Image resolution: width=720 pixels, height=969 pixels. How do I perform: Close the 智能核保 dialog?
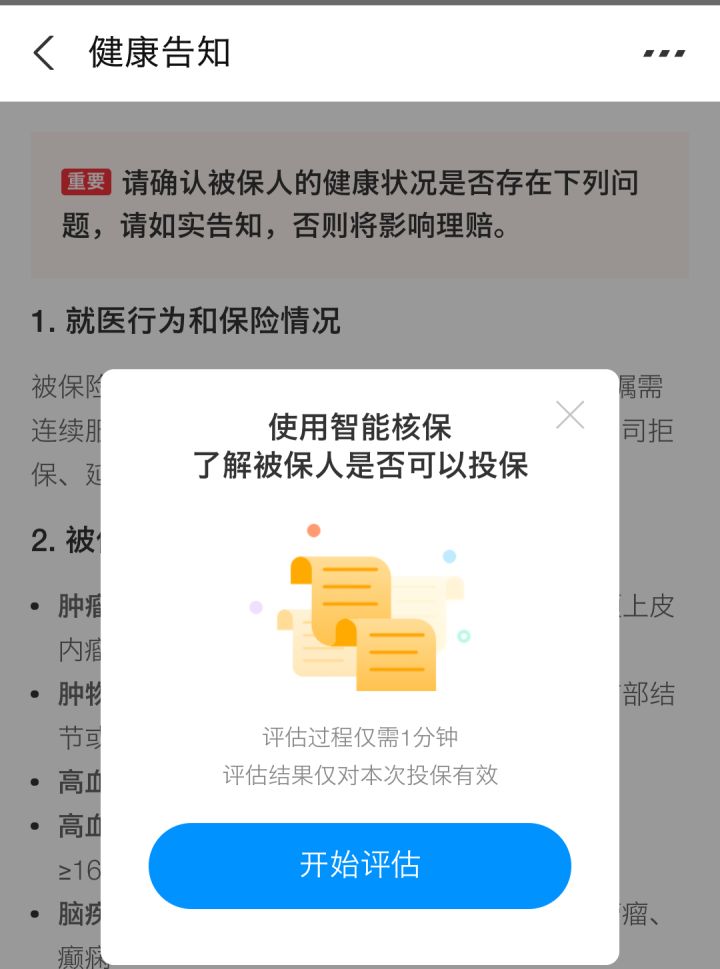pos(570,414)
